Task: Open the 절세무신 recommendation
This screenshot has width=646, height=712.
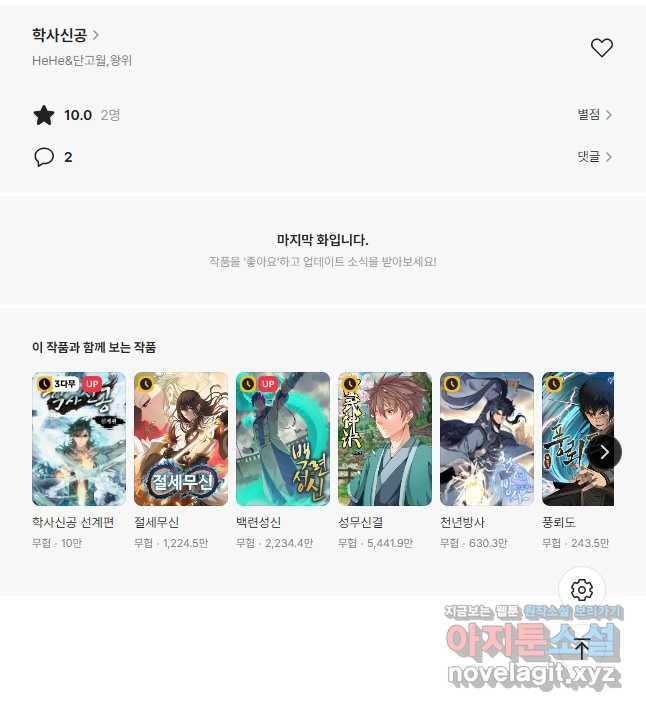Action: 181,439
